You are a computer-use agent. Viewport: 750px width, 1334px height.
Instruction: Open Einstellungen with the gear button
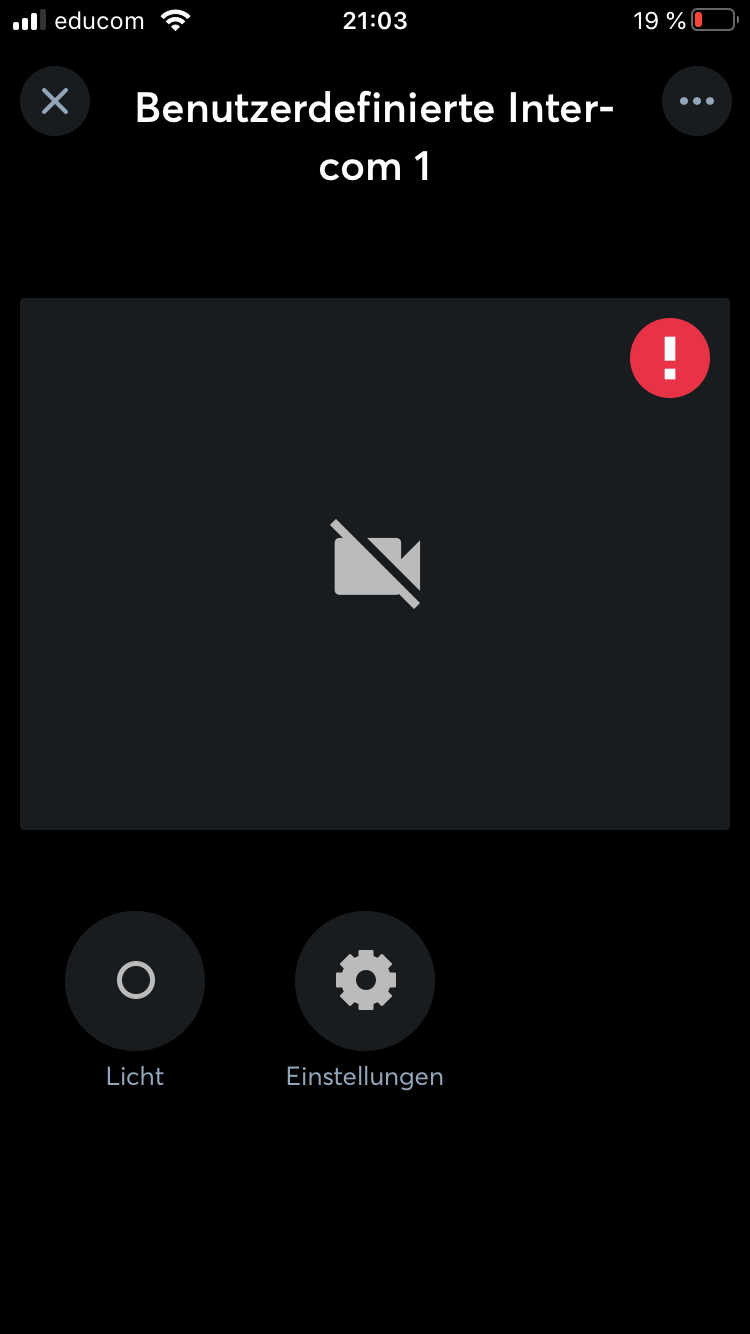(365, 981)
